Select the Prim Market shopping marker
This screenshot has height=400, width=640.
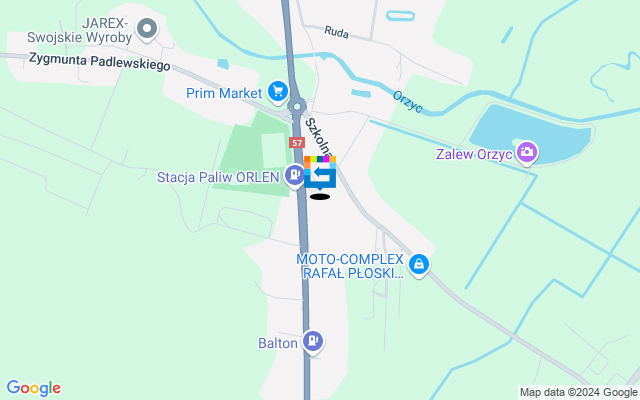277,91
